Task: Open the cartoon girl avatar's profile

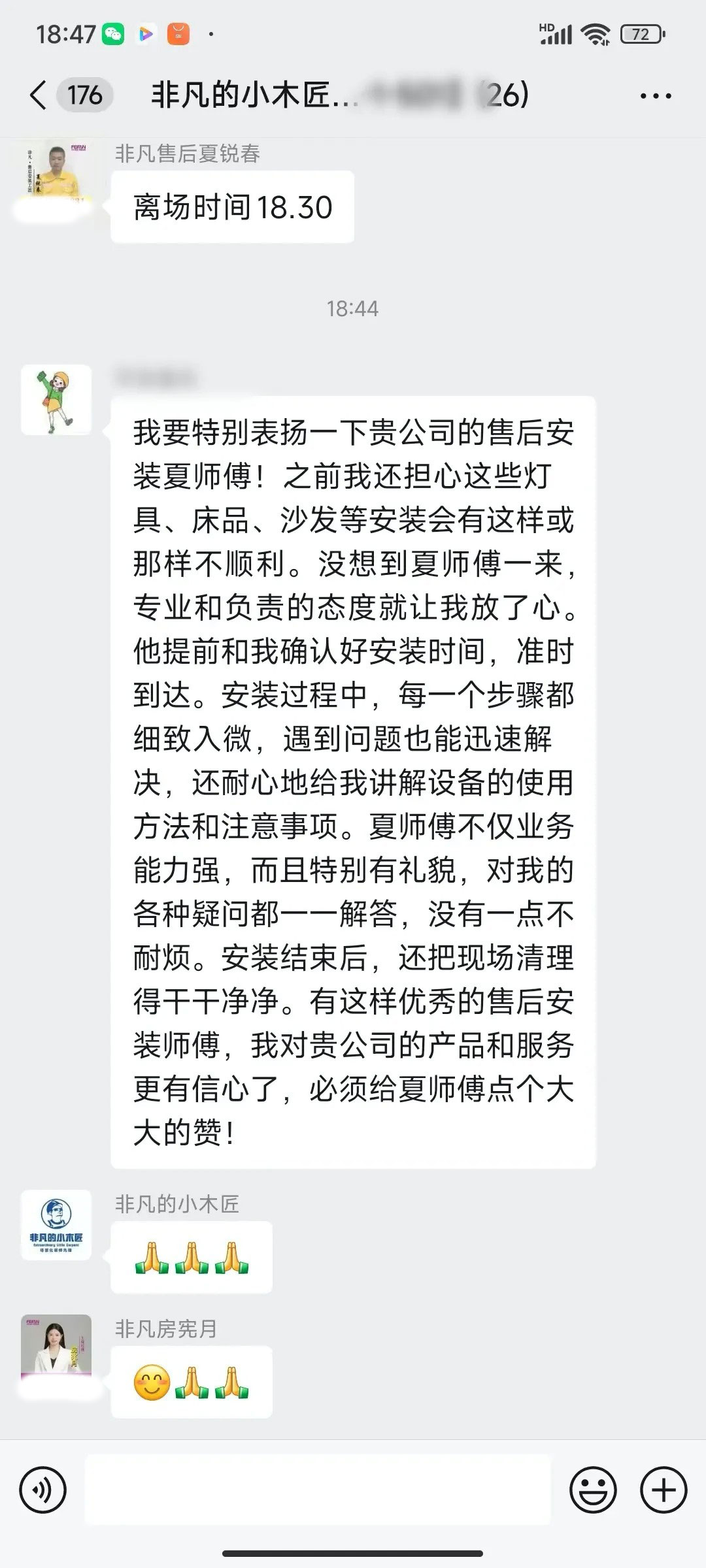Action: tap(56, 400)
